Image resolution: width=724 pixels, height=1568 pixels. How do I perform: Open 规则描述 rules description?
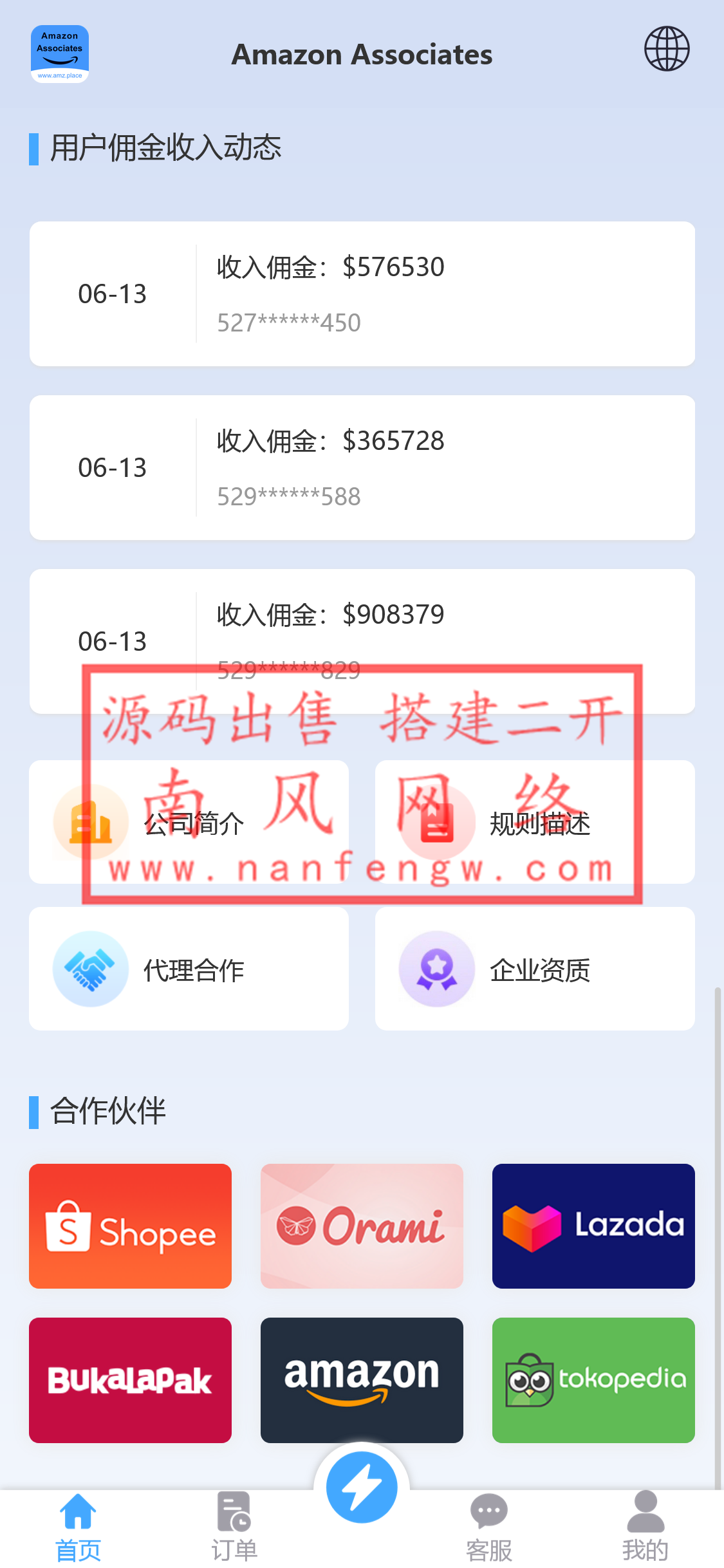point(534,823)
